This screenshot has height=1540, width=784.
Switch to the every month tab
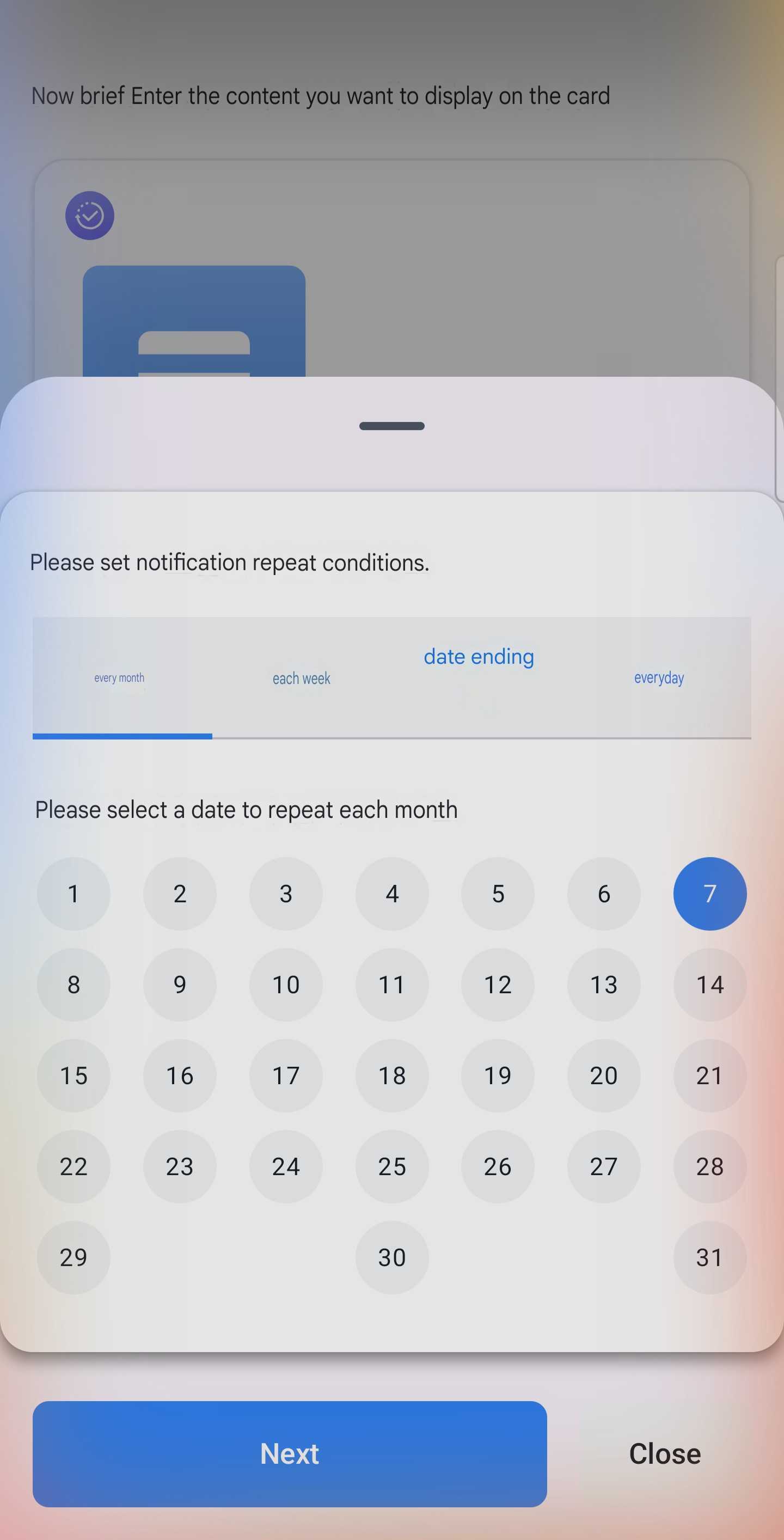[x=120, y=677]
